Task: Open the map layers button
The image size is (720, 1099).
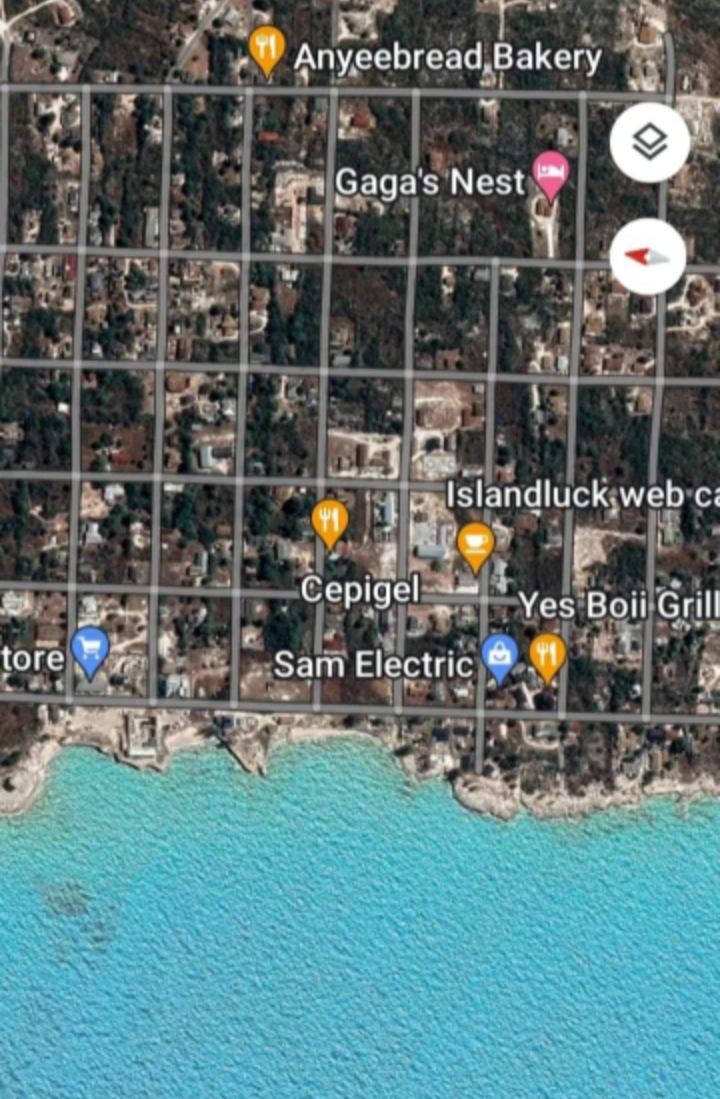Action: pos(650,143)
